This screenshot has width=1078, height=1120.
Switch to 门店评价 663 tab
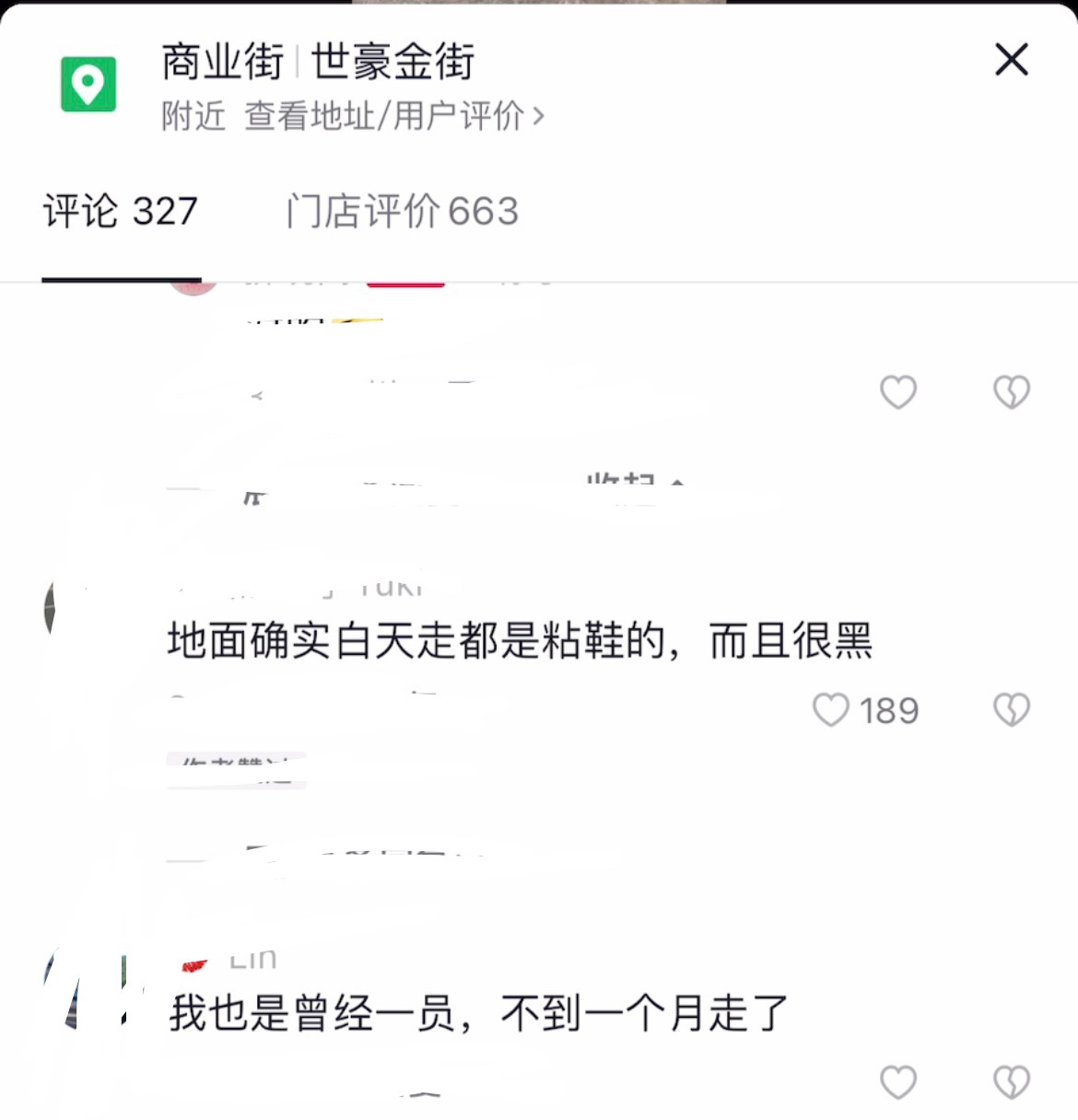click(402, 212)
